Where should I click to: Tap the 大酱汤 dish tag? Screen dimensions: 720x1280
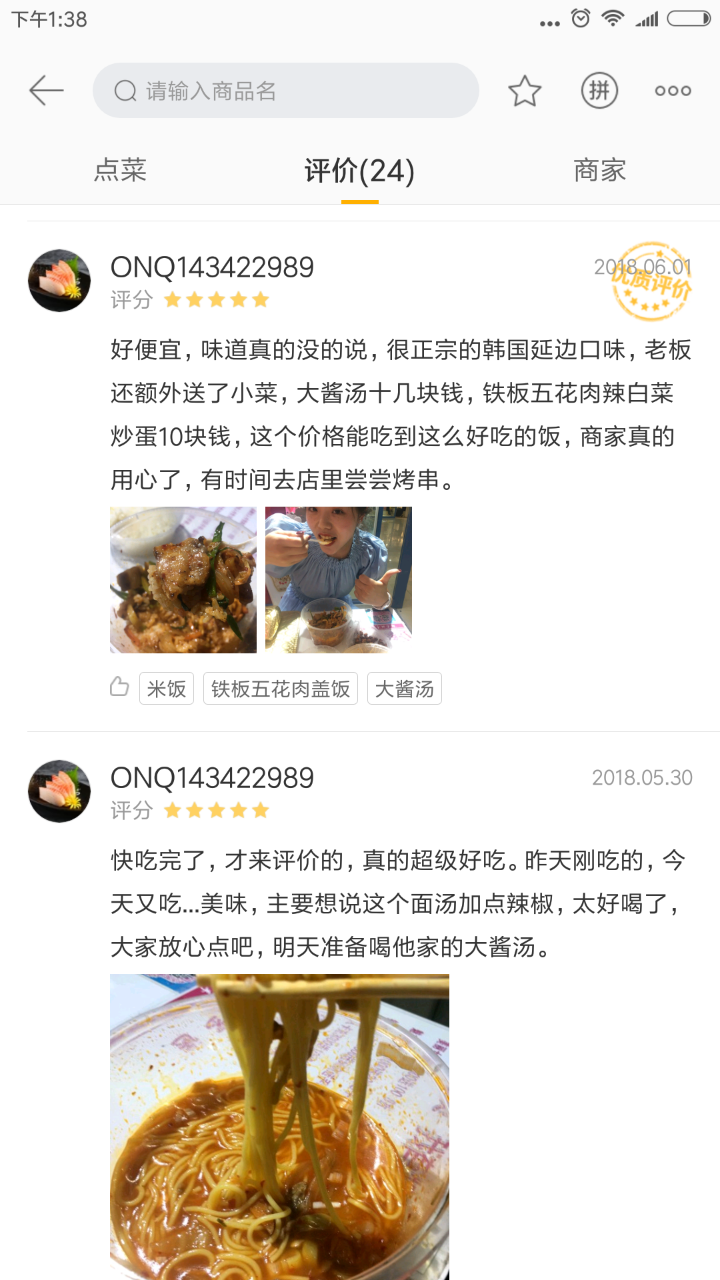tap(404, 688)
